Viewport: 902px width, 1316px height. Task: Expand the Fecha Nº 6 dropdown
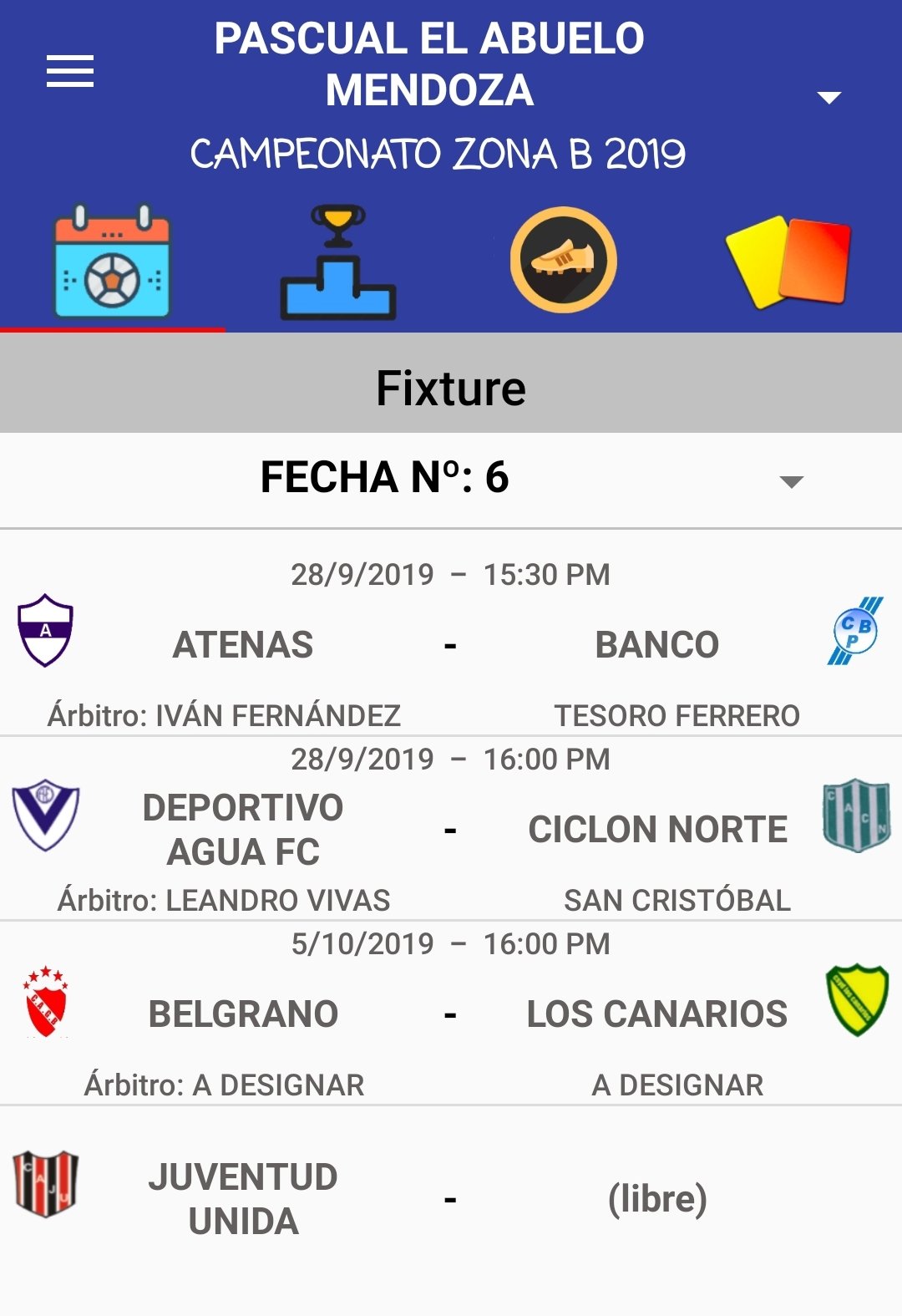(790, 480)
